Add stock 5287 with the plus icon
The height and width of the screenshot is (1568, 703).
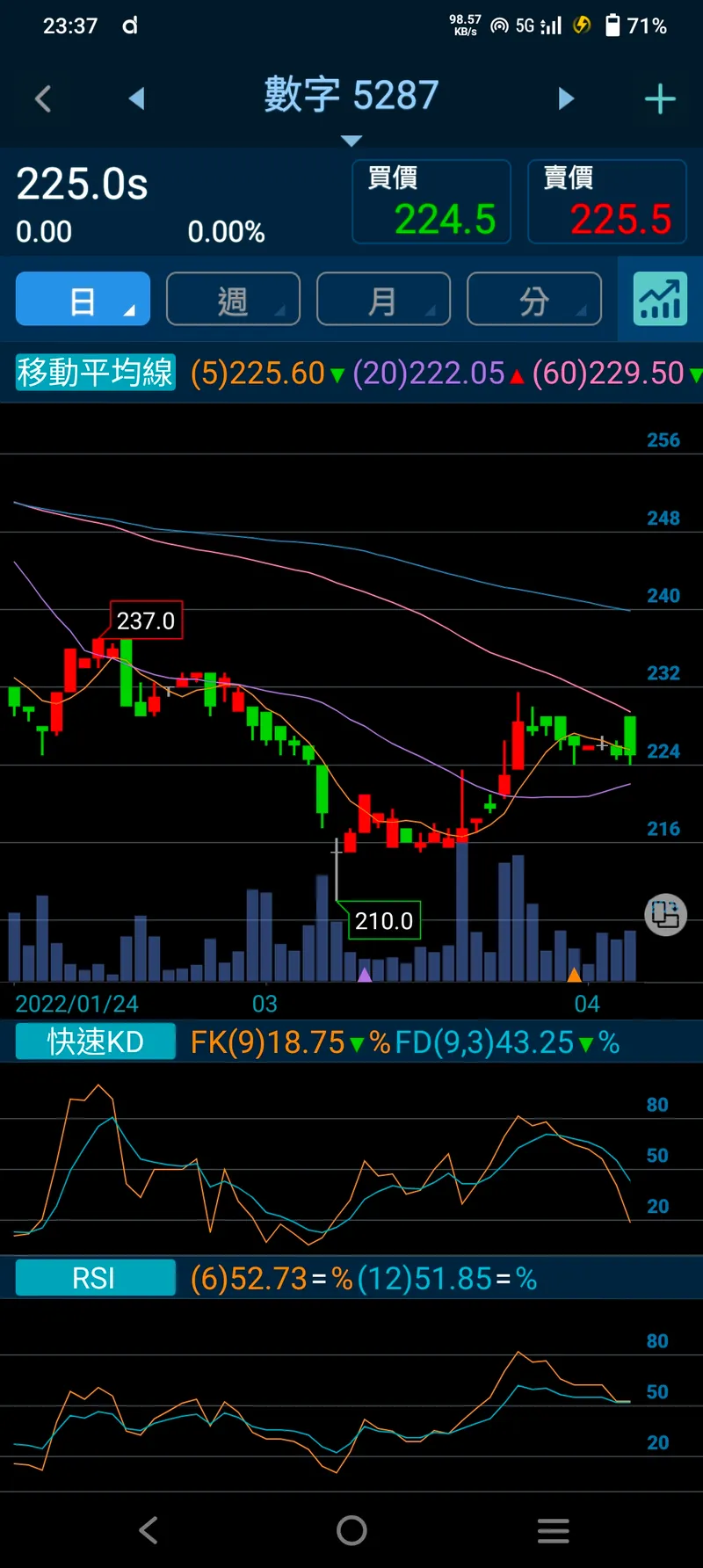pos(660,99)
